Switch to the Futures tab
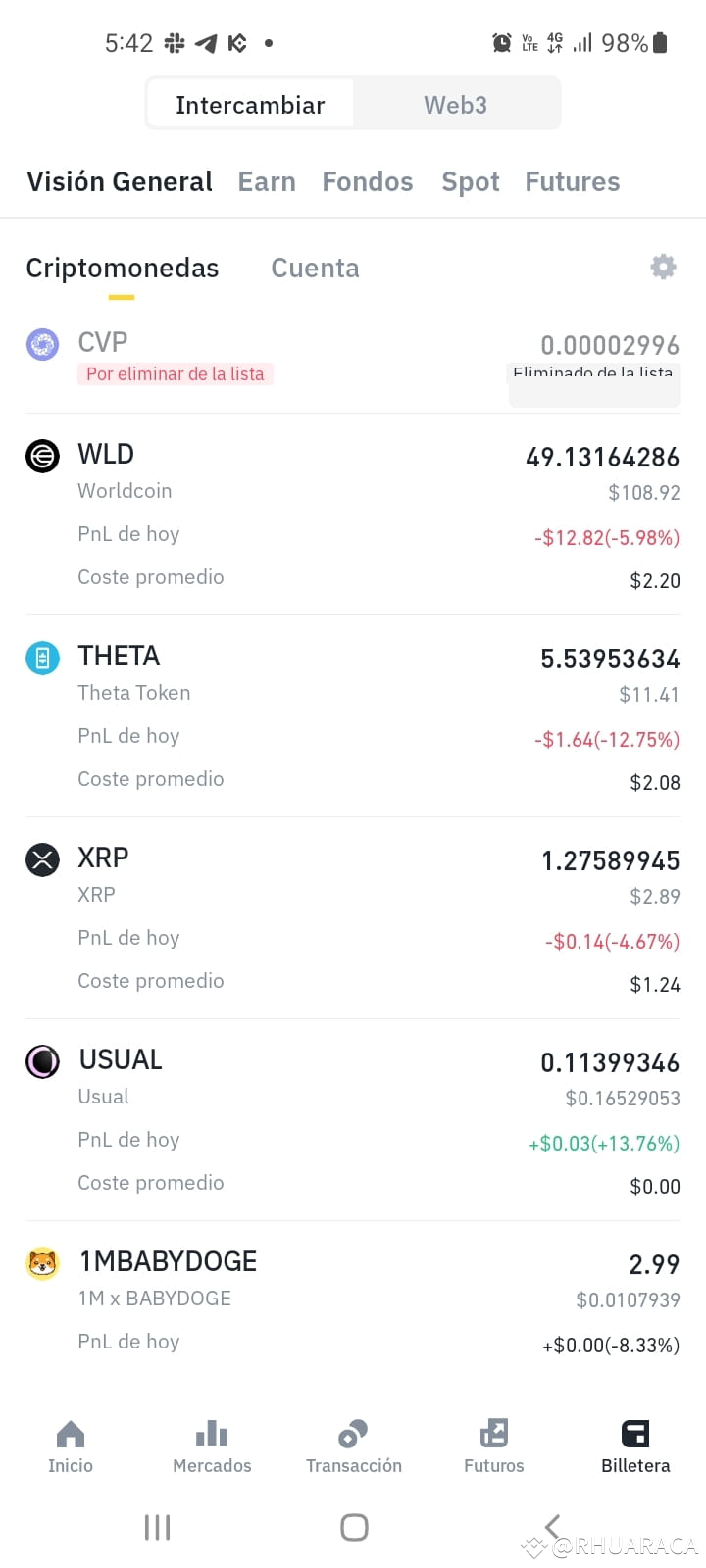The height and width of the screenshot is (1568, 706). click(x=573, y=182)
